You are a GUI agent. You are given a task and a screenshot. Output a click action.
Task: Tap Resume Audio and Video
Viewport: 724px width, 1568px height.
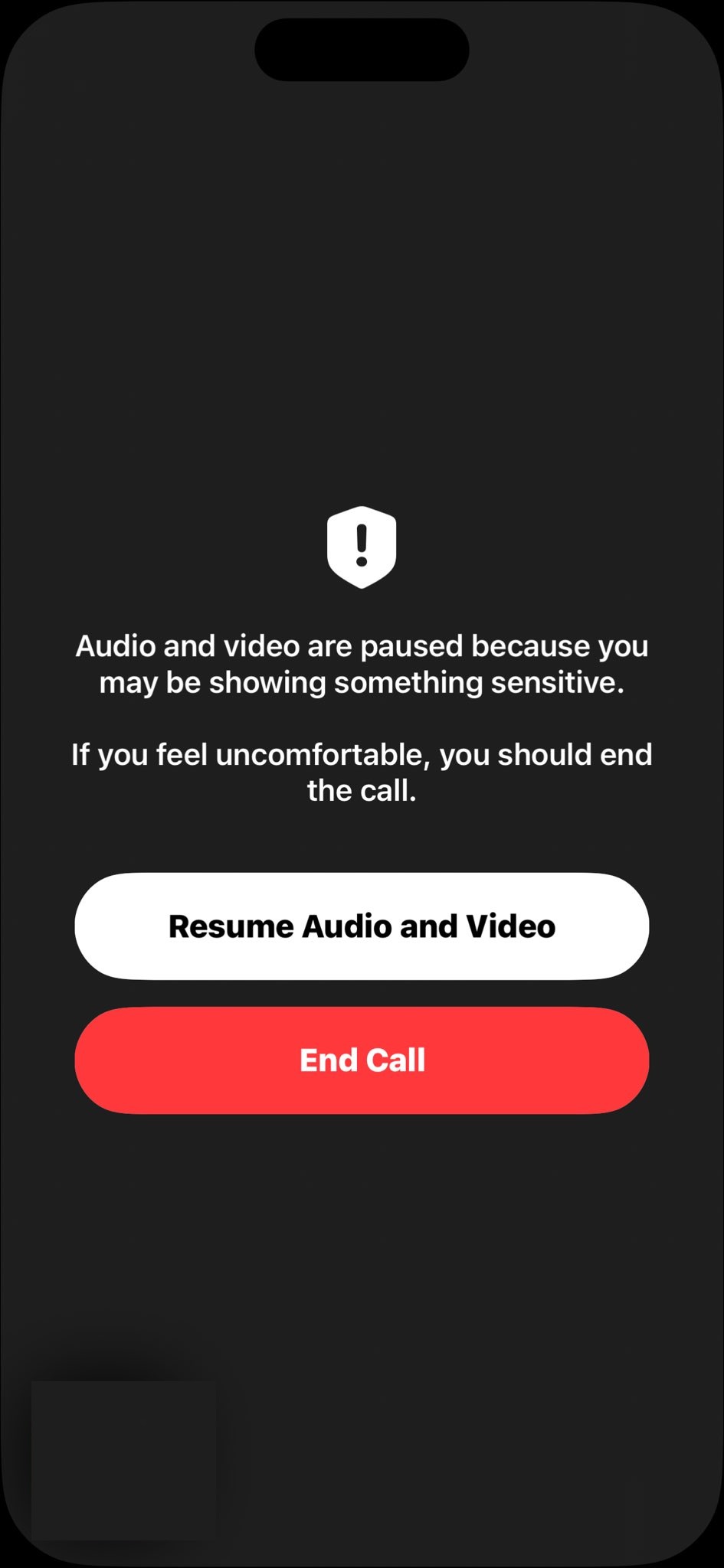362,926
